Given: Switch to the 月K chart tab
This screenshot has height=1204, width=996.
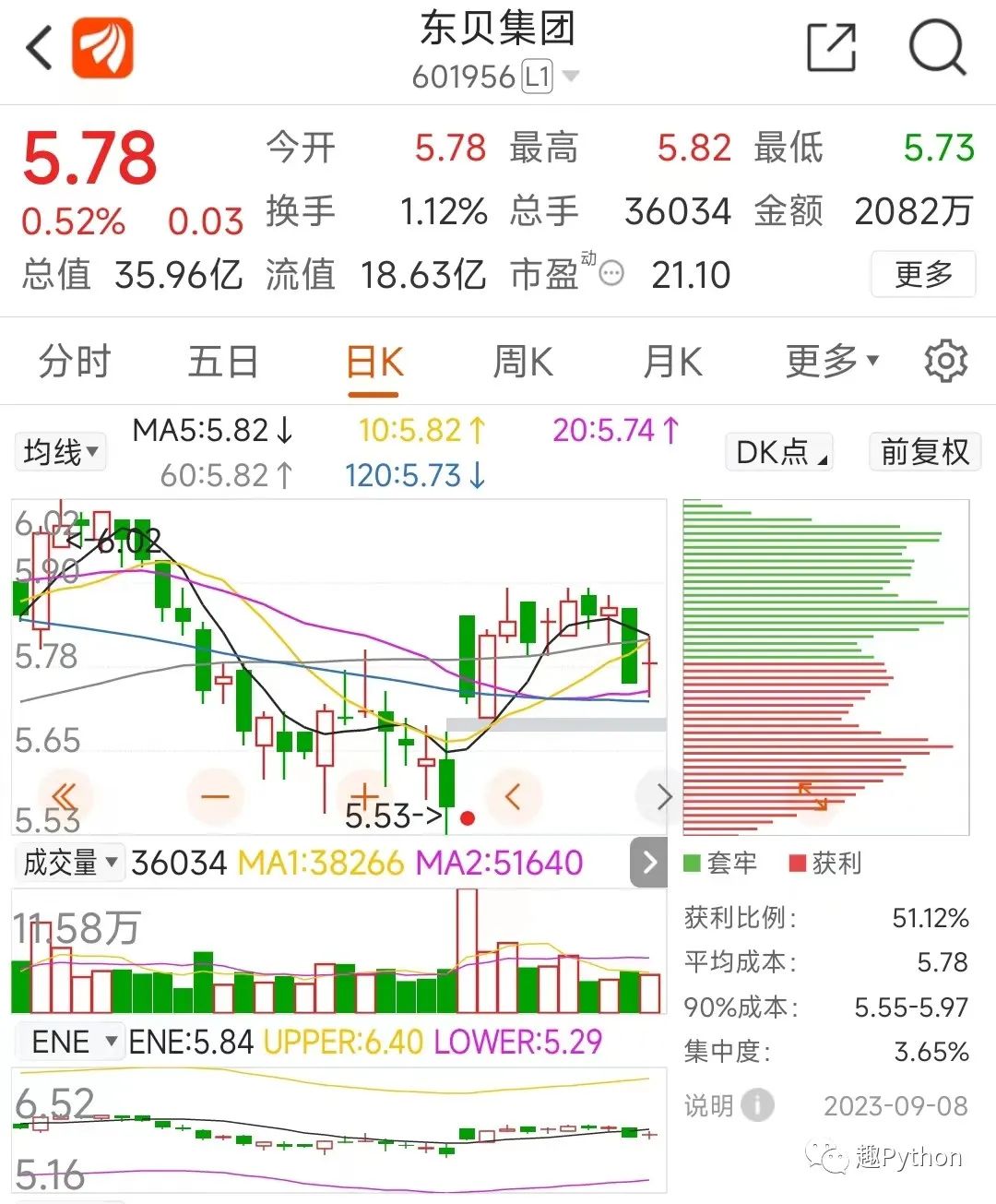Looking at the screenshot, I should point(672,362).
